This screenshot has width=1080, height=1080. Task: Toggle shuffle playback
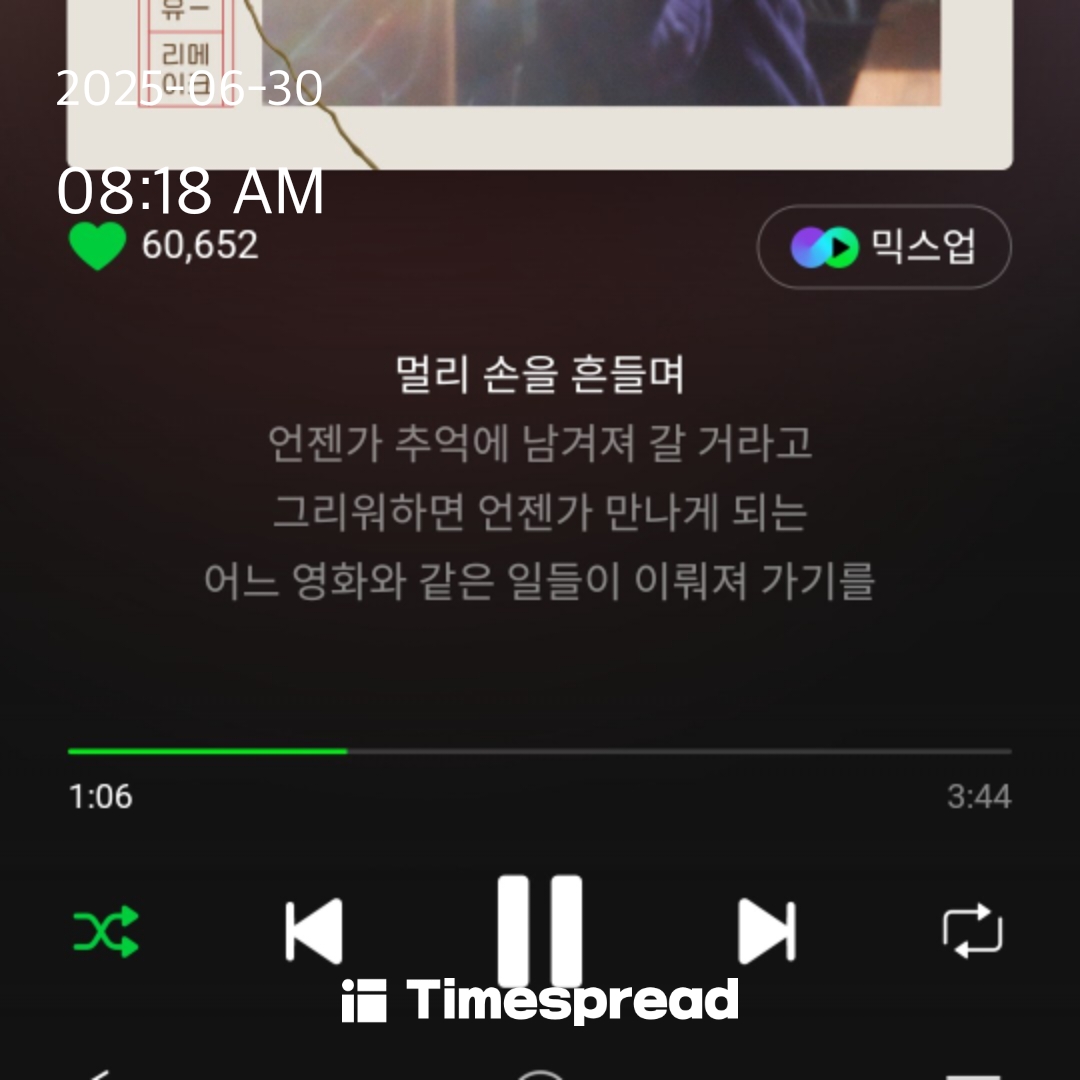click(x=106, y=932)
